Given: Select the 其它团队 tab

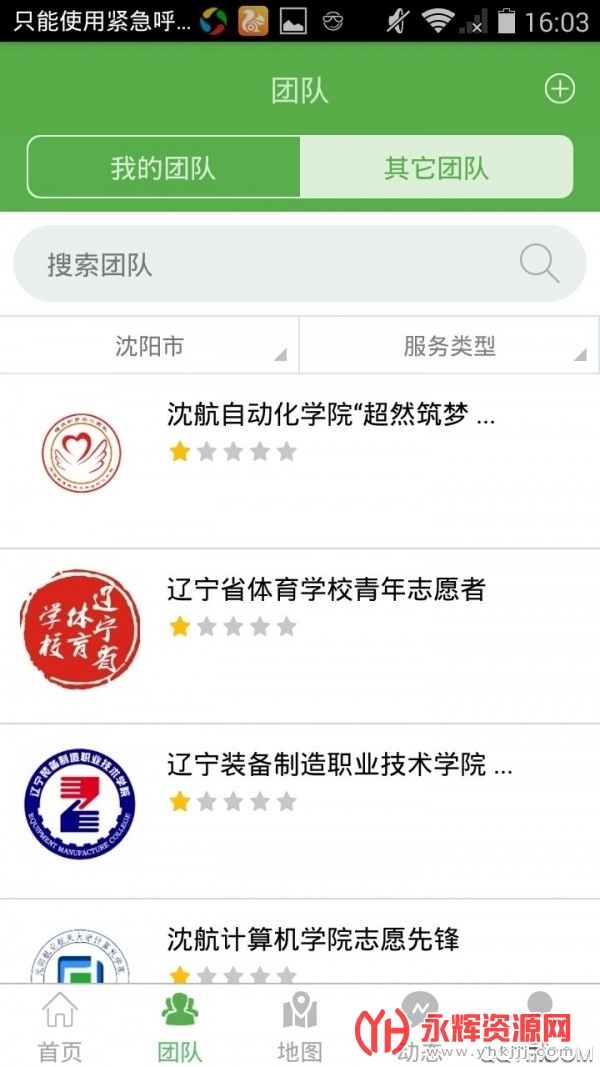Looking at the screenshot, I should 436,167.
